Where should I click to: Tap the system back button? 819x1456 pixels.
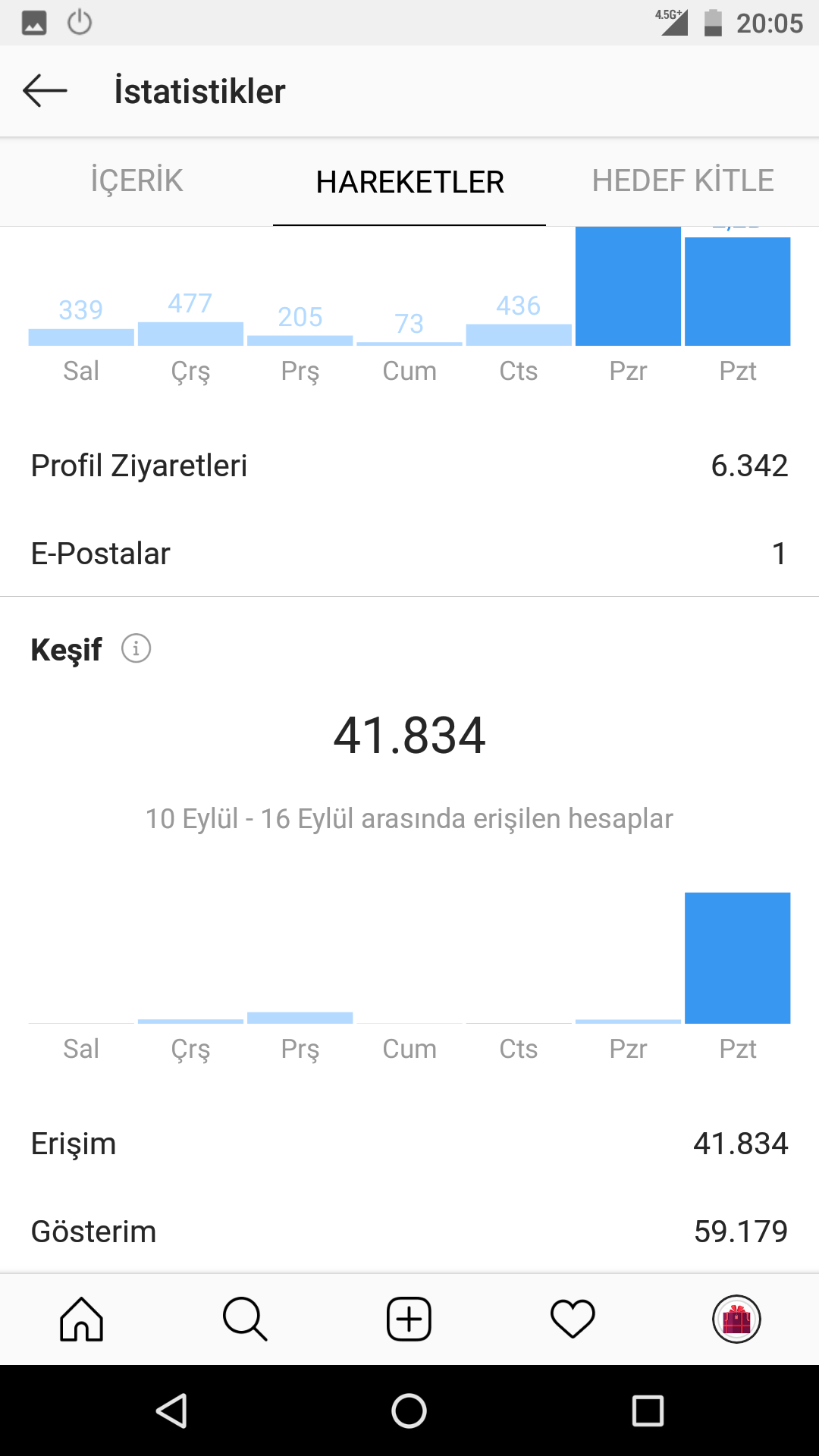[171, 1410]
